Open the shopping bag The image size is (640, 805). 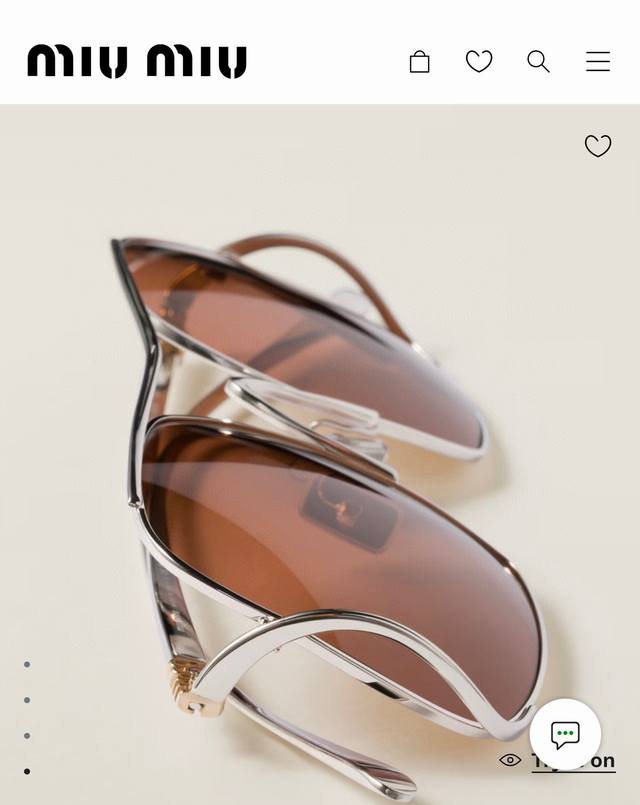(420, 62)
